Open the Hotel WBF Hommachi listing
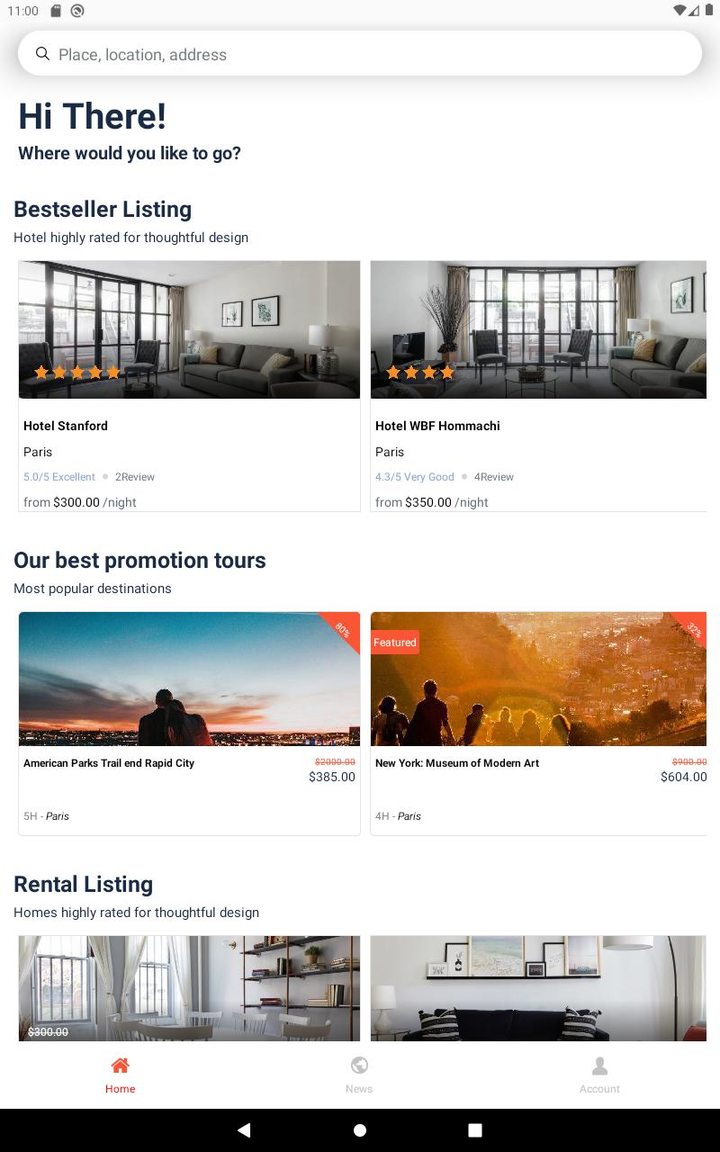This screenshot has height=1152, width=720. (x=538, y=385)
